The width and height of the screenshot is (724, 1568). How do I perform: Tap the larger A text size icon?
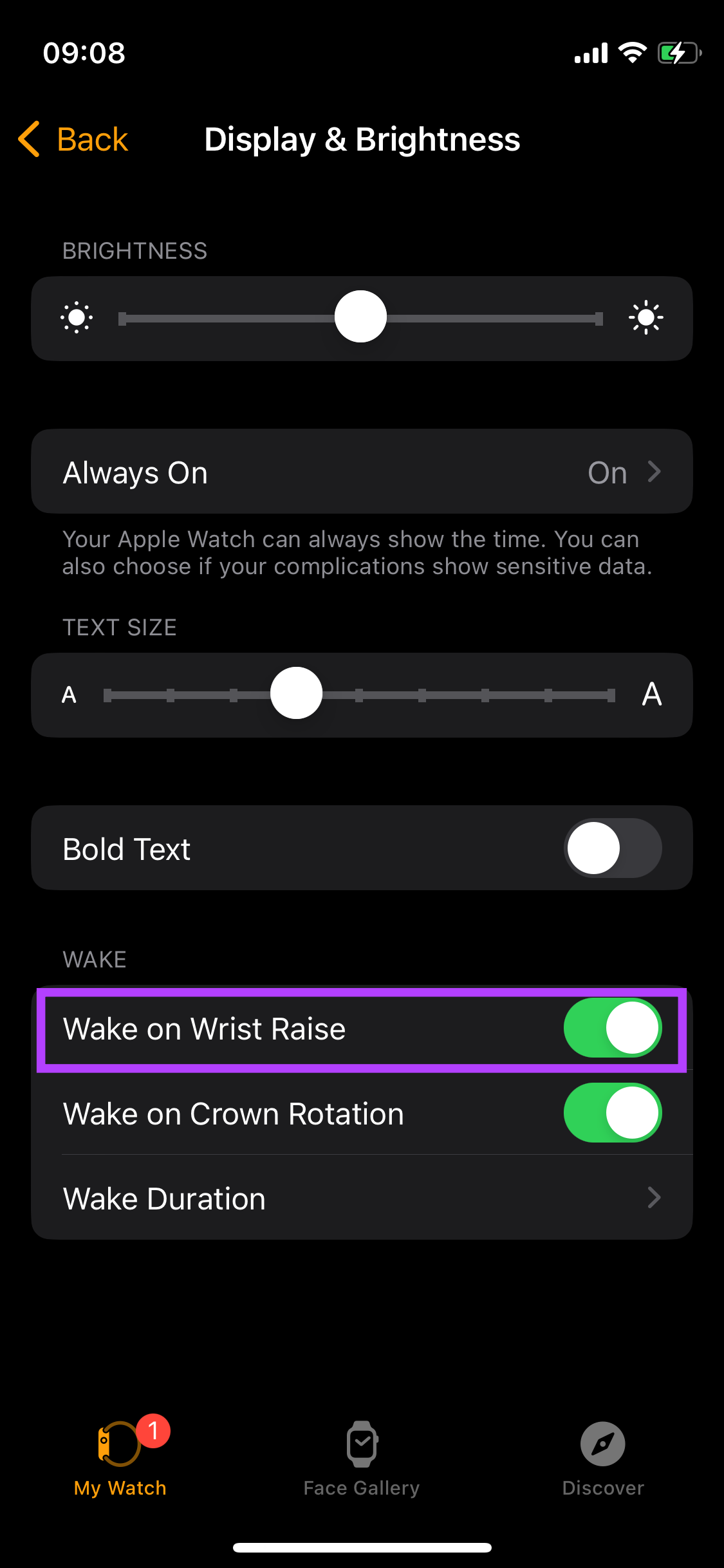pos(652,694)
